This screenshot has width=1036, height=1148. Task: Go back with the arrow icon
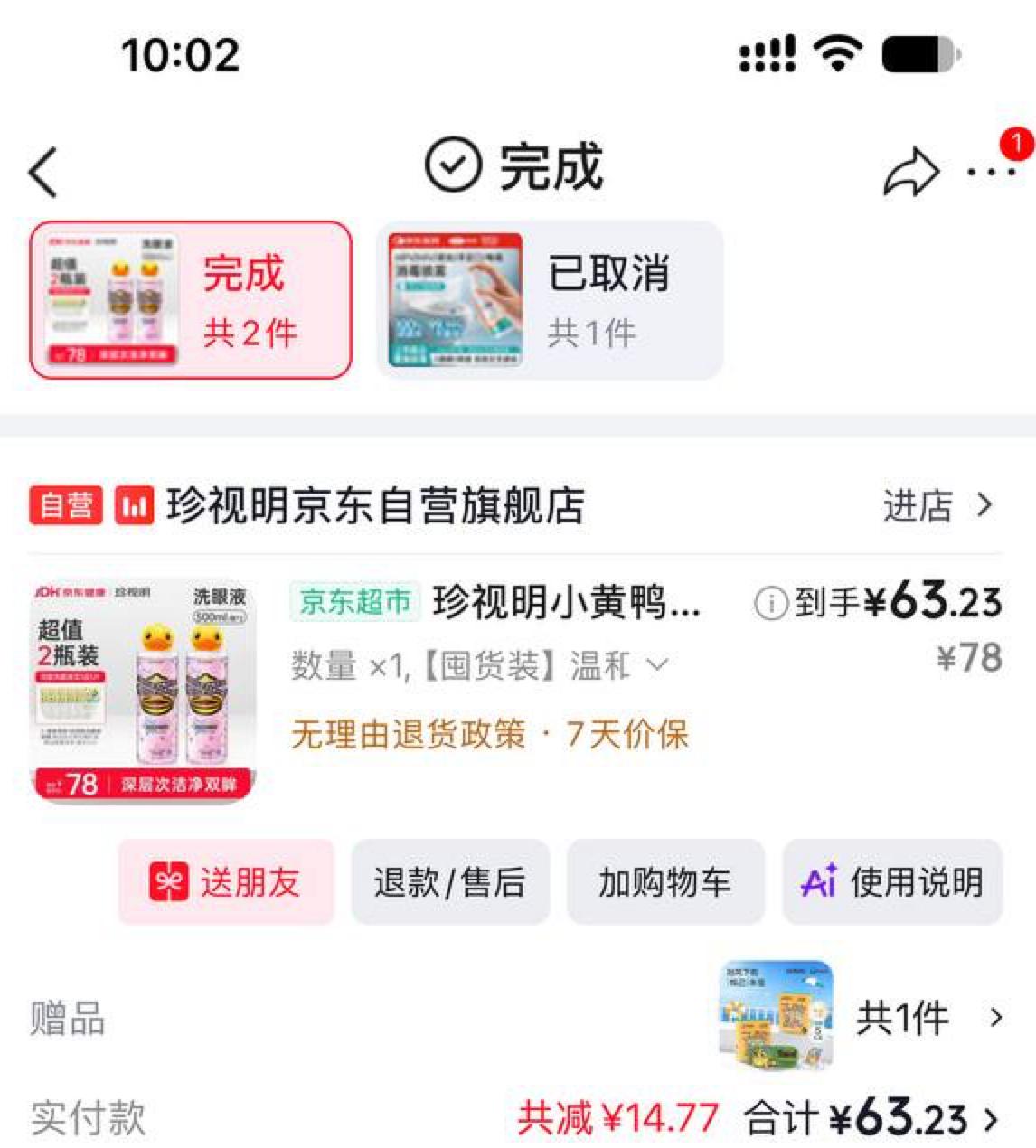tap(43, 172)
